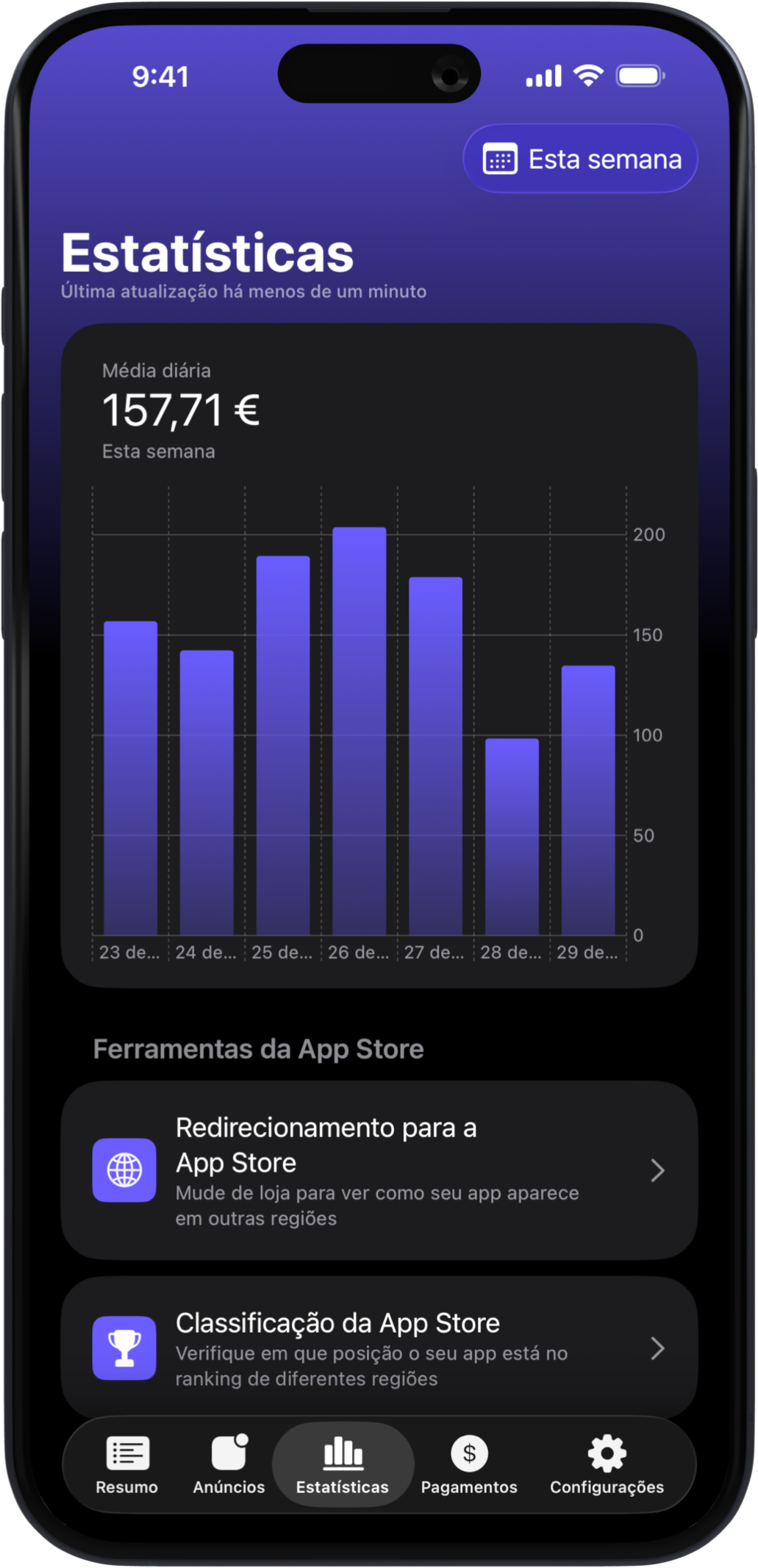Open Redirecionamento para a App Store

coord(379,1170)
